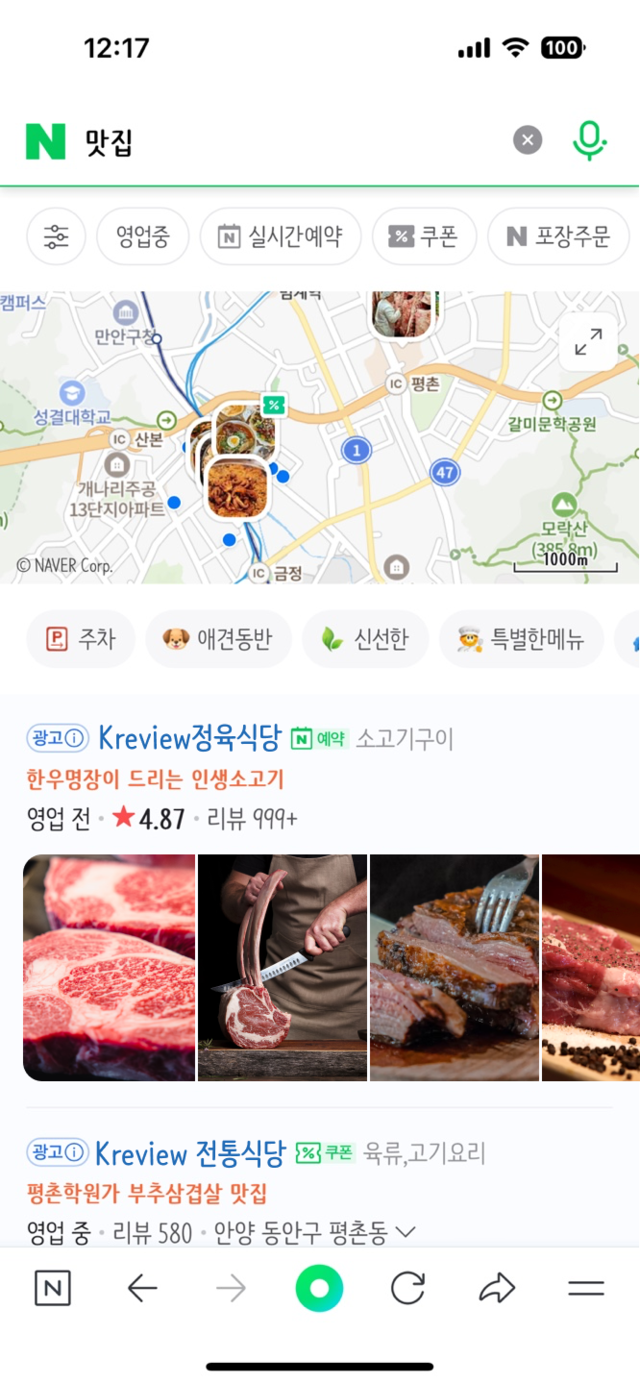Open Kreview정육식당 listing
This screenshot has width=640, height=1384.
point(190,739)
